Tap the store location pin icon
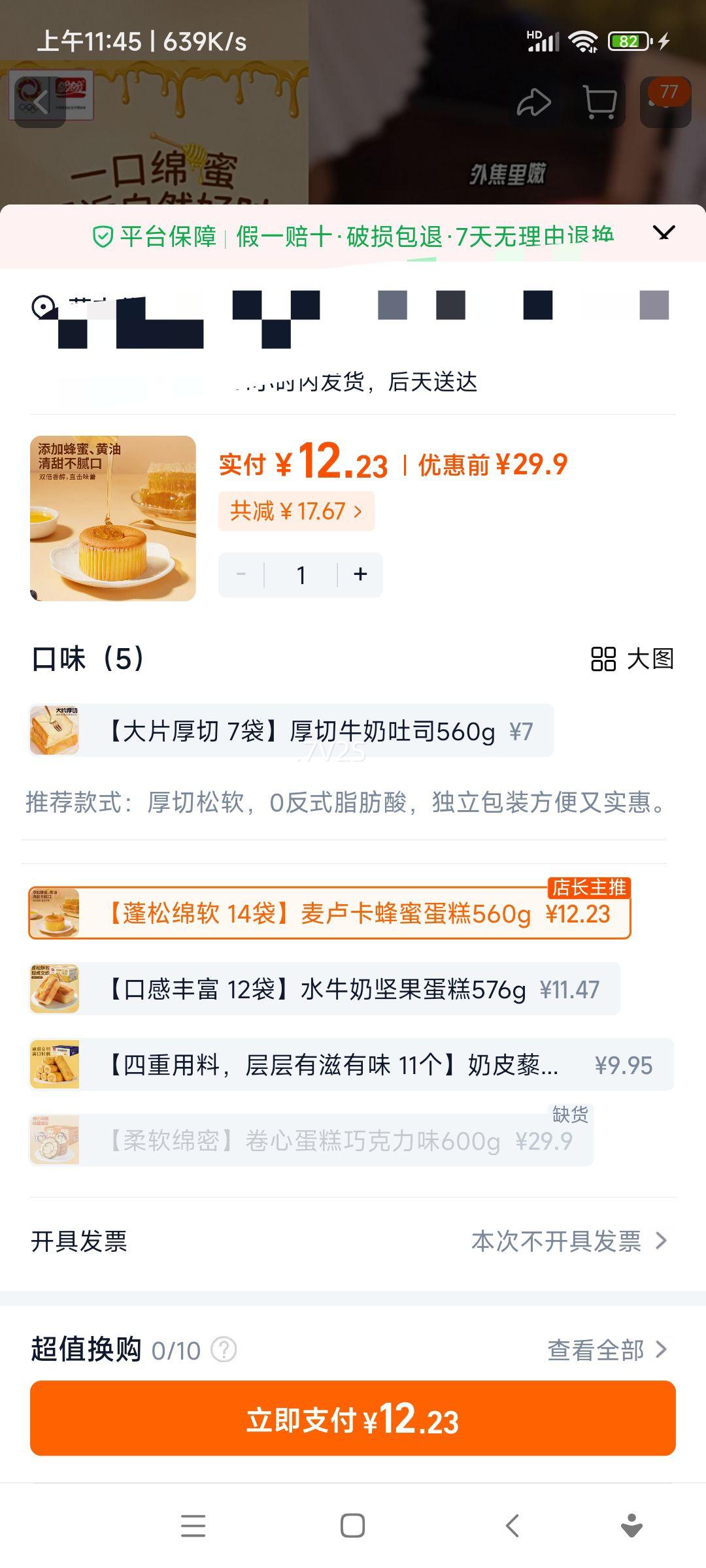706x1568 pixels. pos(42,307)
